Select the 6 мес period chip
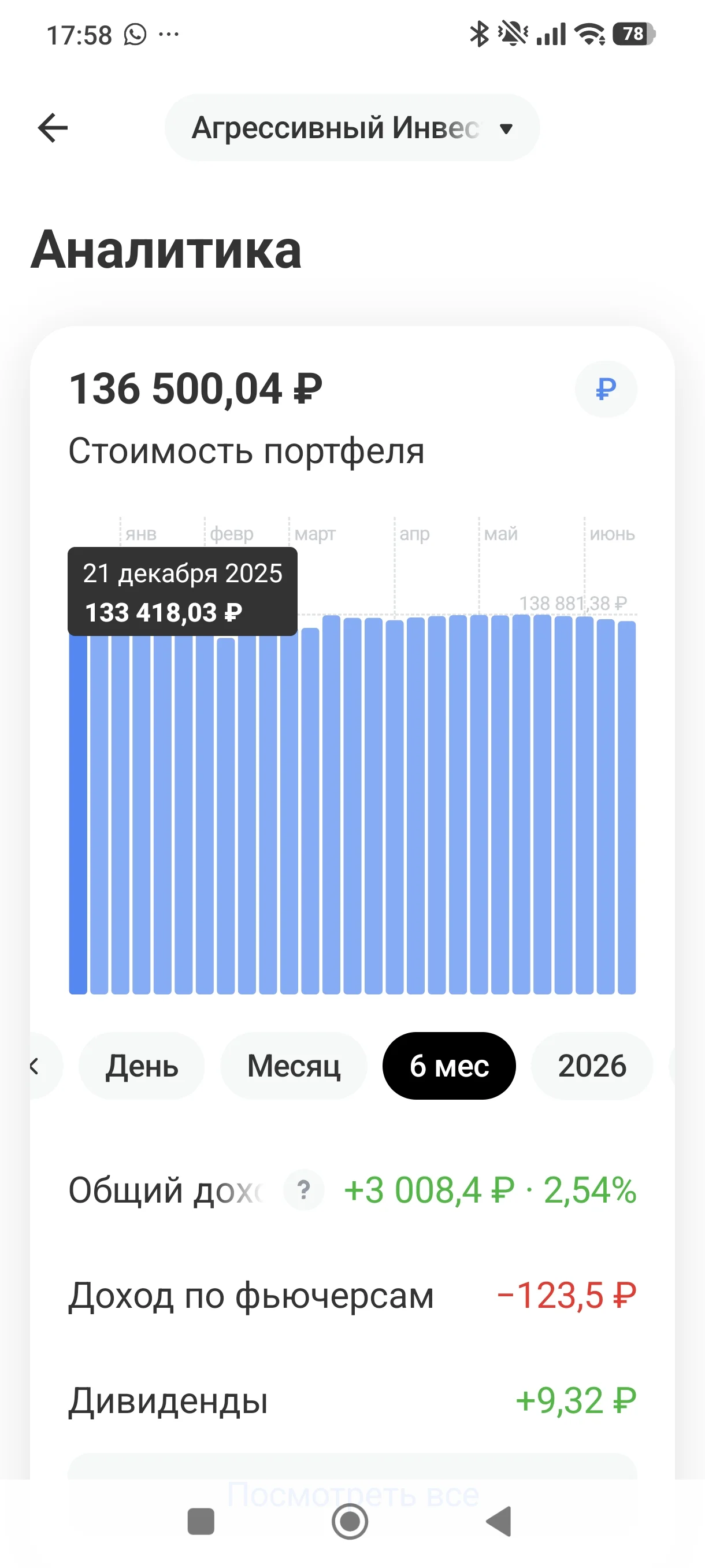705x1568 pixels. tap(449, 1065)
